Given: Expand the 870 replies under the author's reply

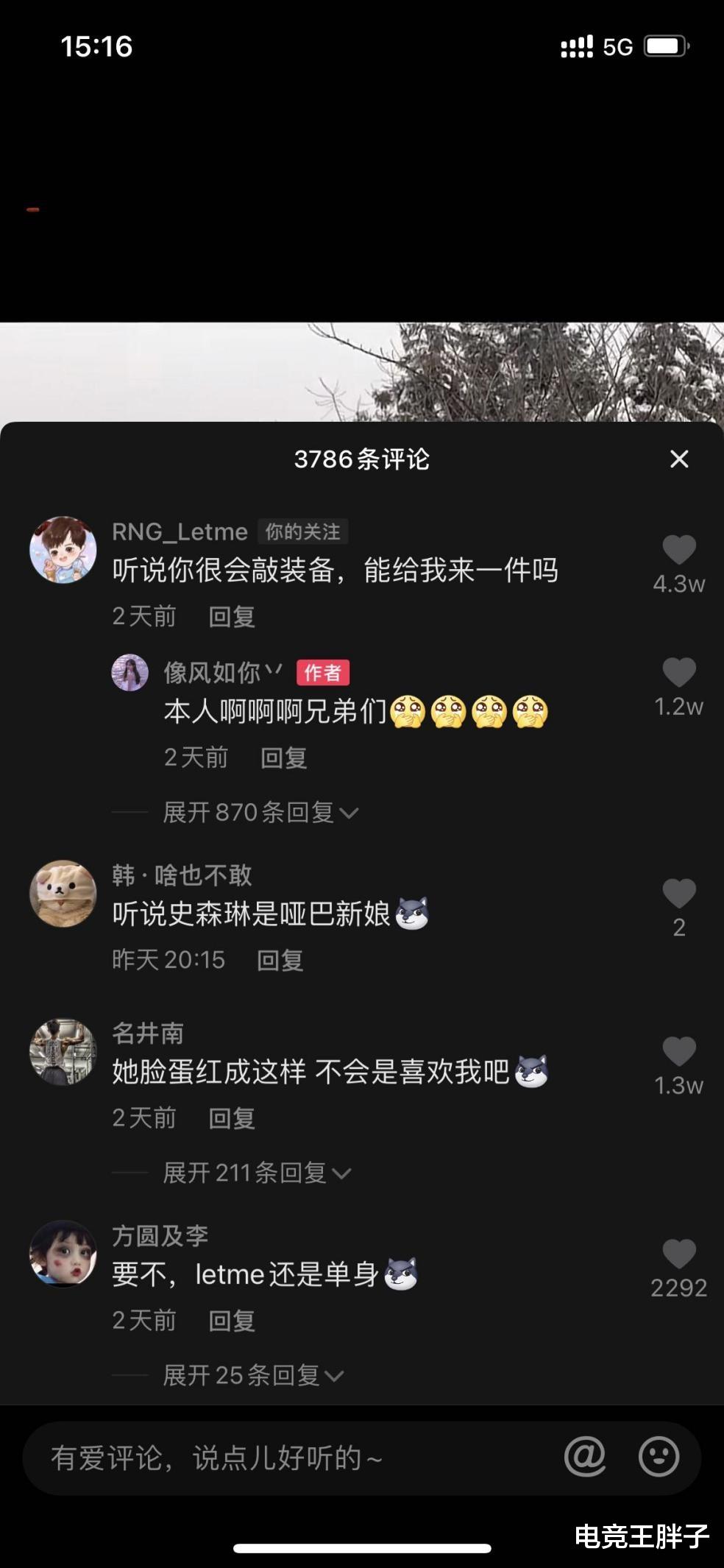Looking at the screenshot, I should (258, 812).
